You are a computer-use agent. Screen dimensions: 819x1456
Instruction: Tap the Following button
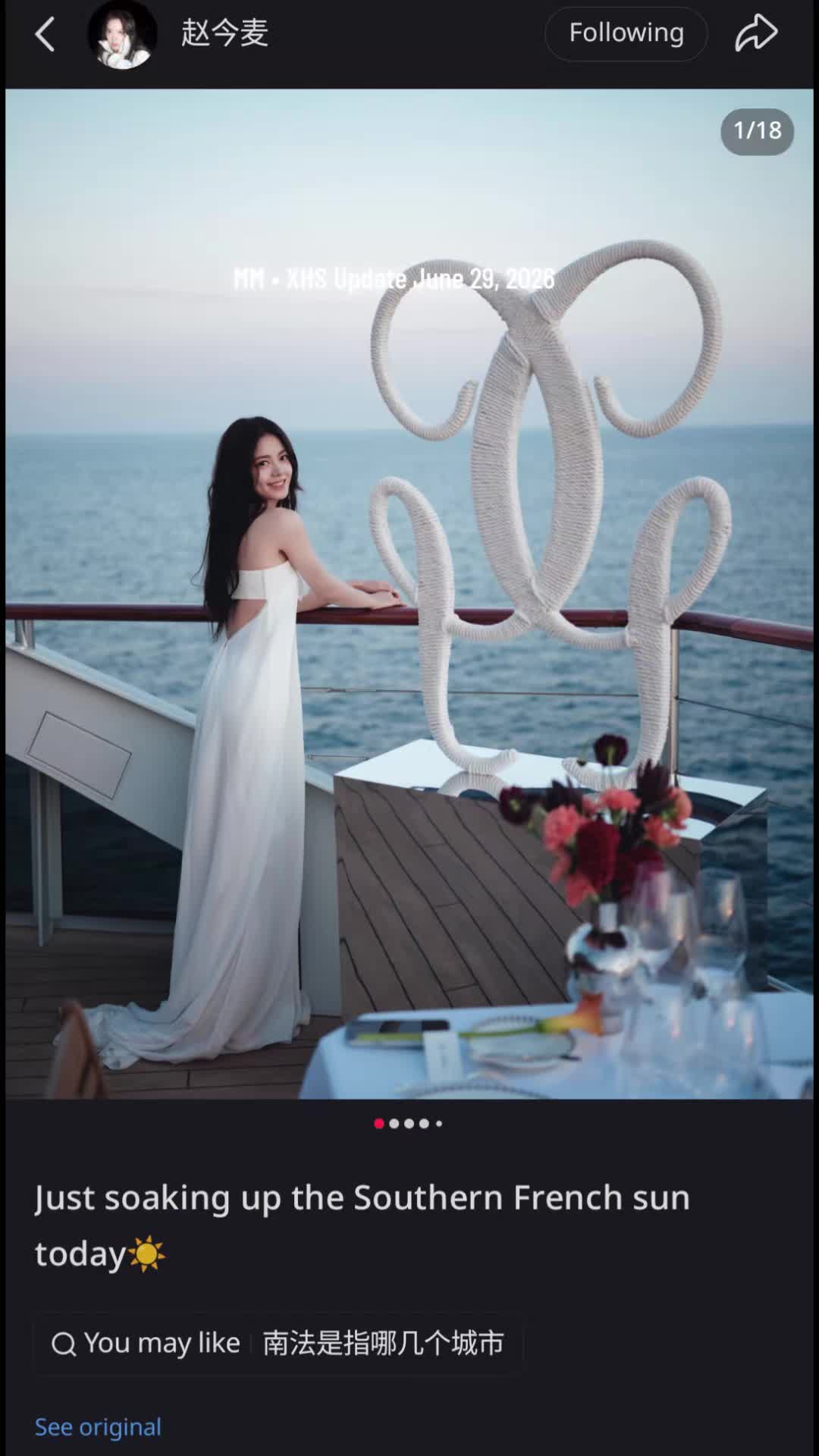pyautogui.click(x=626, y=33)
